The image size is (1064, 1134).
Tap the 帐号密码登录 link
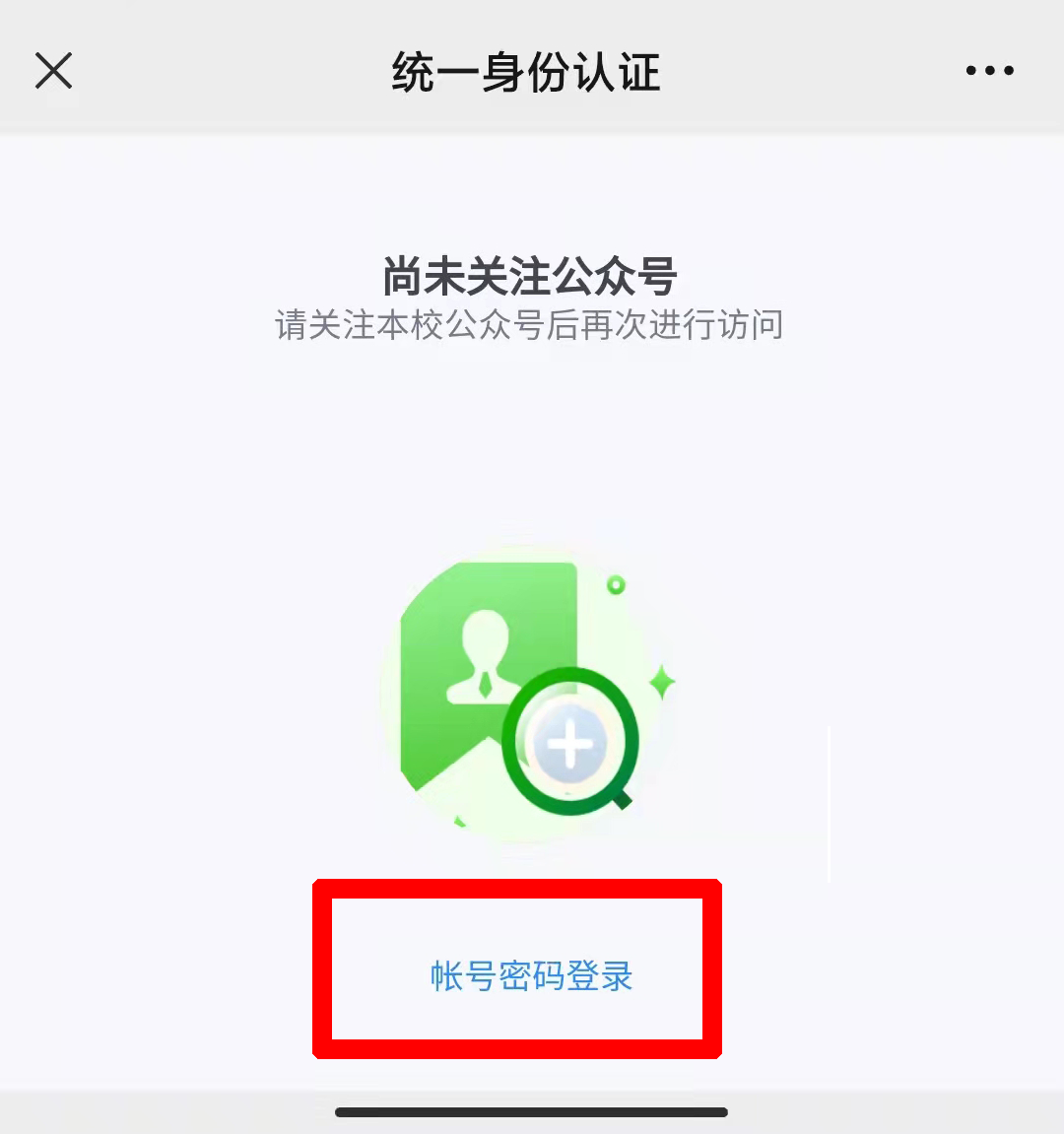(531, 976)
